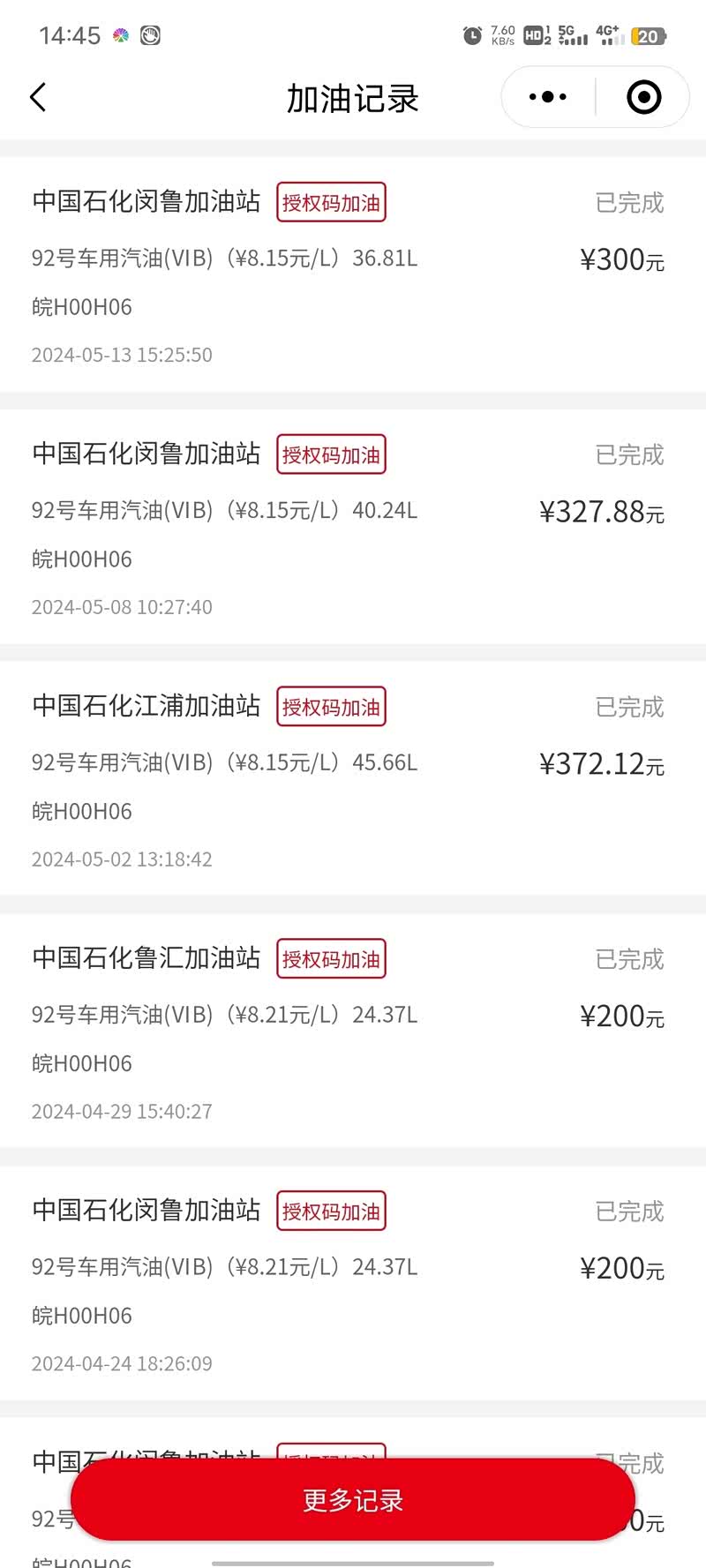
Task: Go back from the 加油记录 page
Action: (38, 97)
